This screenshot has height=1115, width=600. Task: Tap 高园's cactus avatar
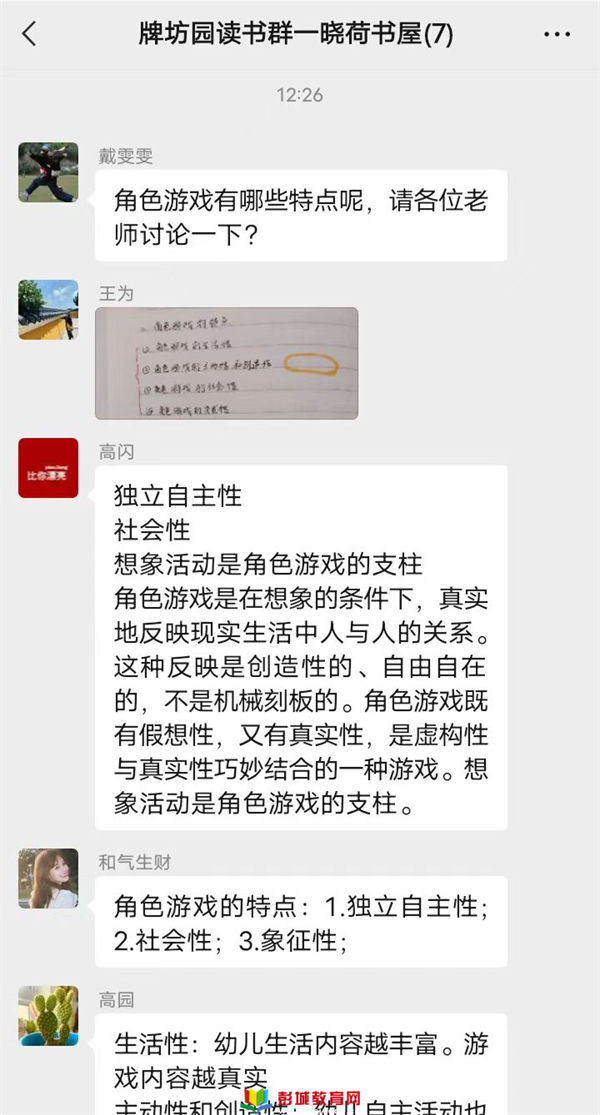click(48, 1015)
